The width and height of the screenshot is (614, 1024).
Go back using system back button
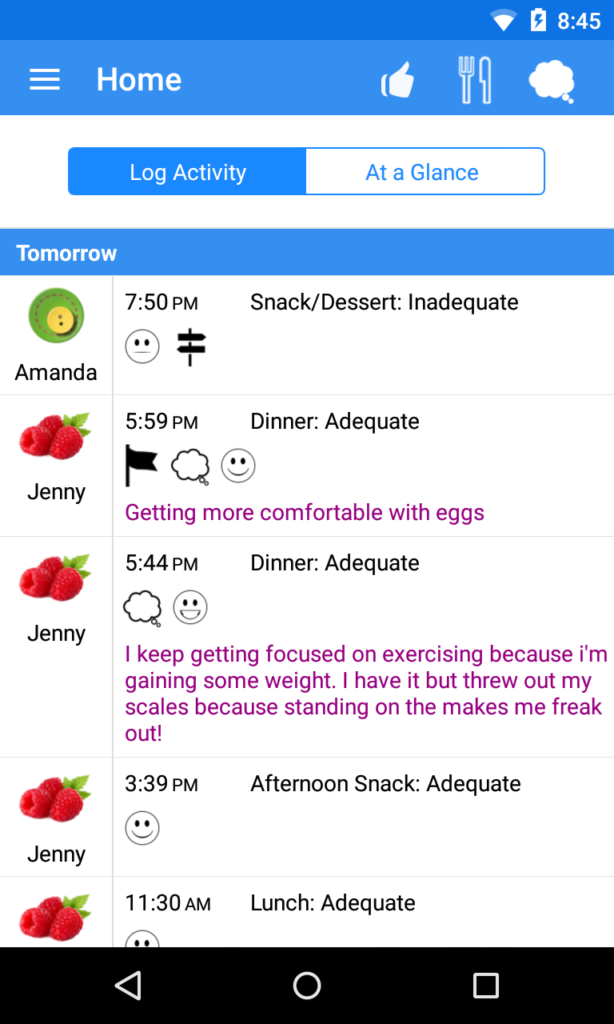point(128,985)
